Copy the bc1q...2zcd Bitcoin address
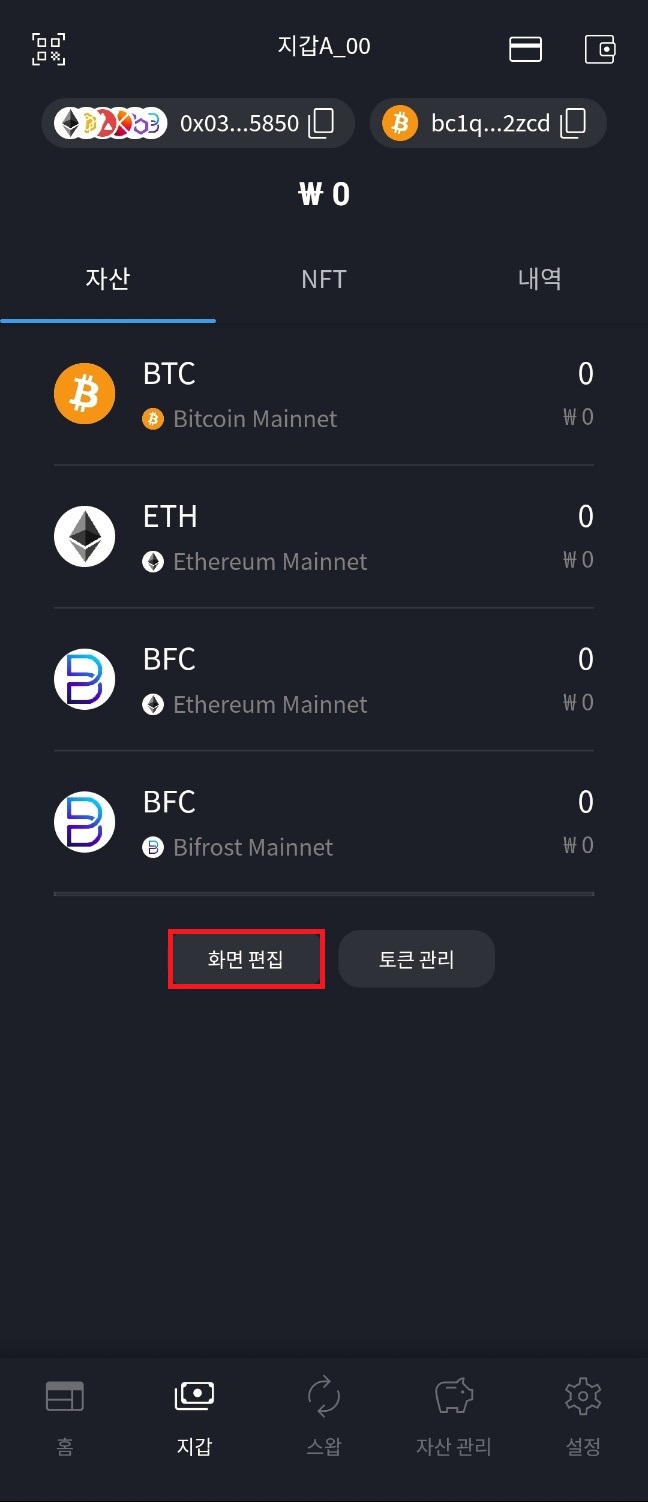 point(574,123)
